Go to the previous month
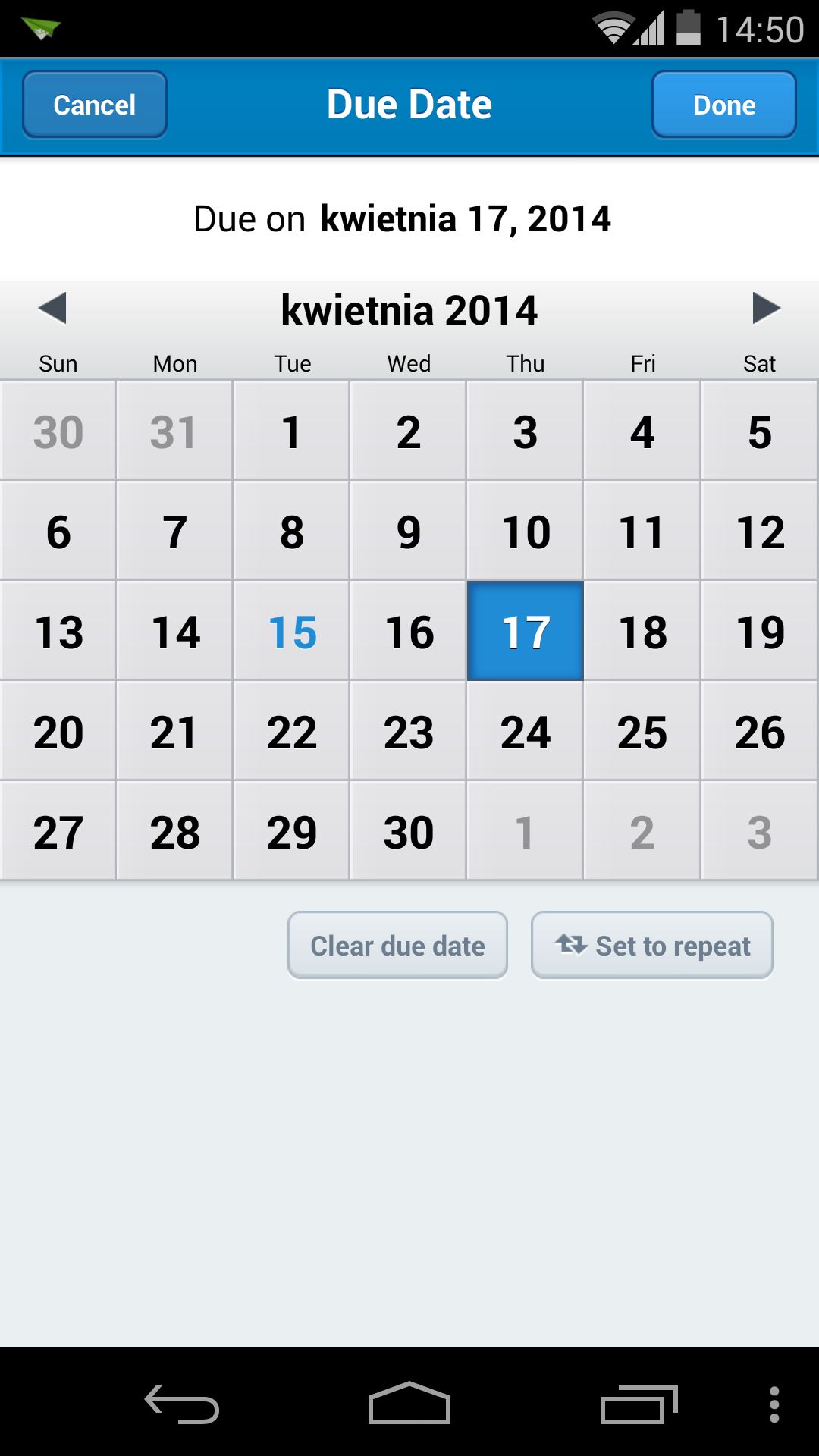 [x=52, y=309]
